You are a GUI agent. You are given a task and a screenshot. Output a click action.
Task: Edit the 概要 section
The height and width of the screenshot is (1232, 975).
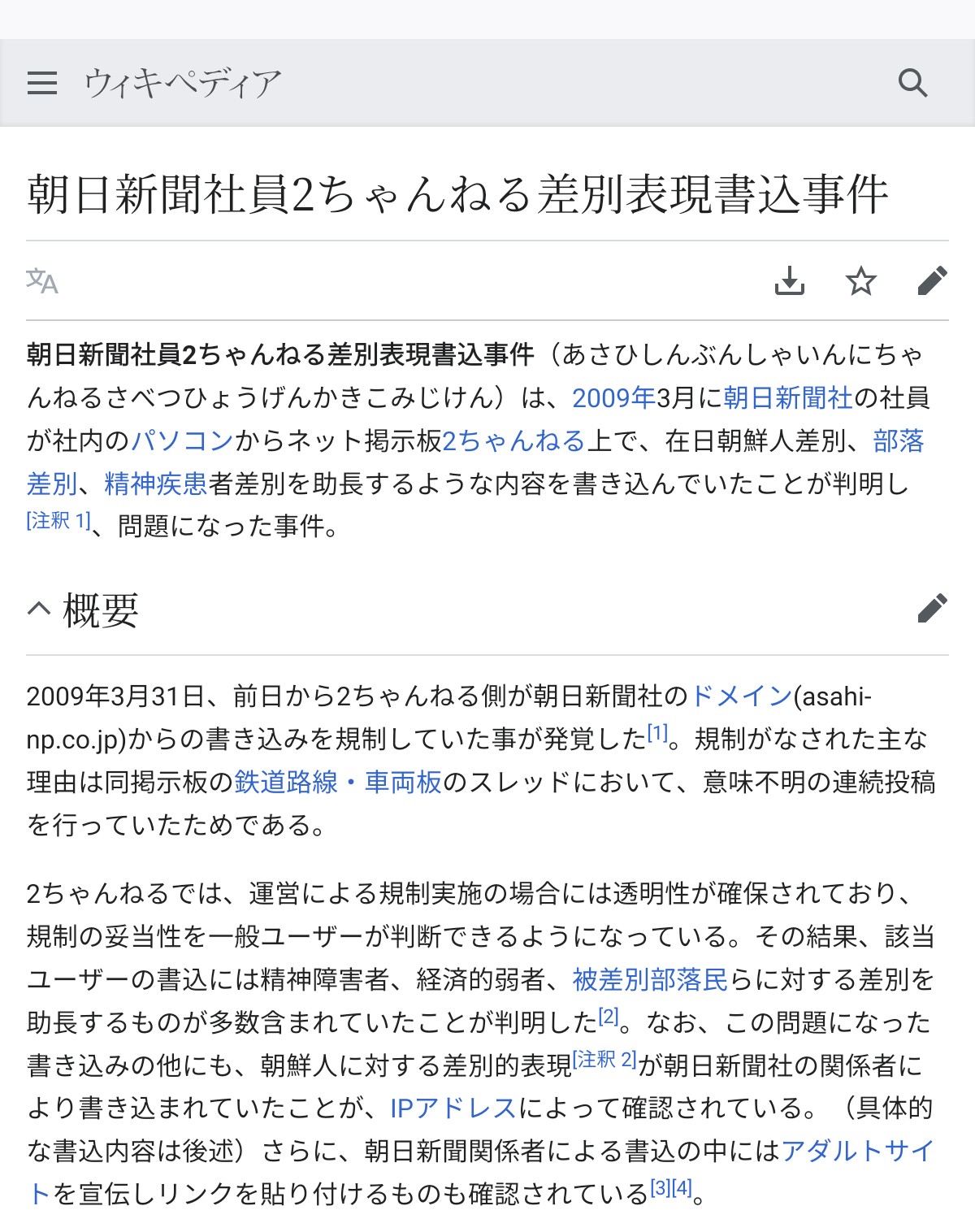pos(932,609)
